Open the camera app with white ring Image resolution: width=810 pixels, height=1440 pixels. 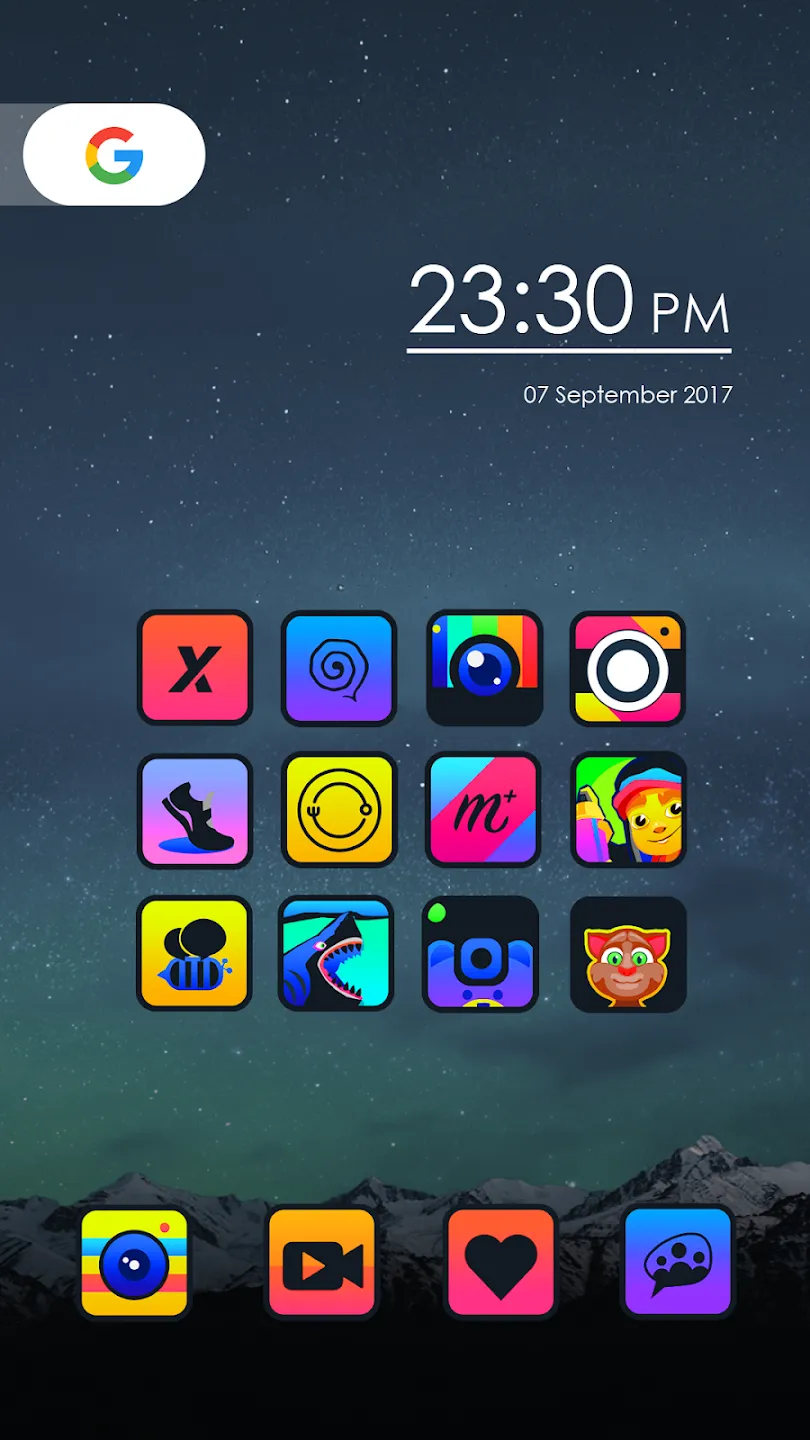pos(628,668)
